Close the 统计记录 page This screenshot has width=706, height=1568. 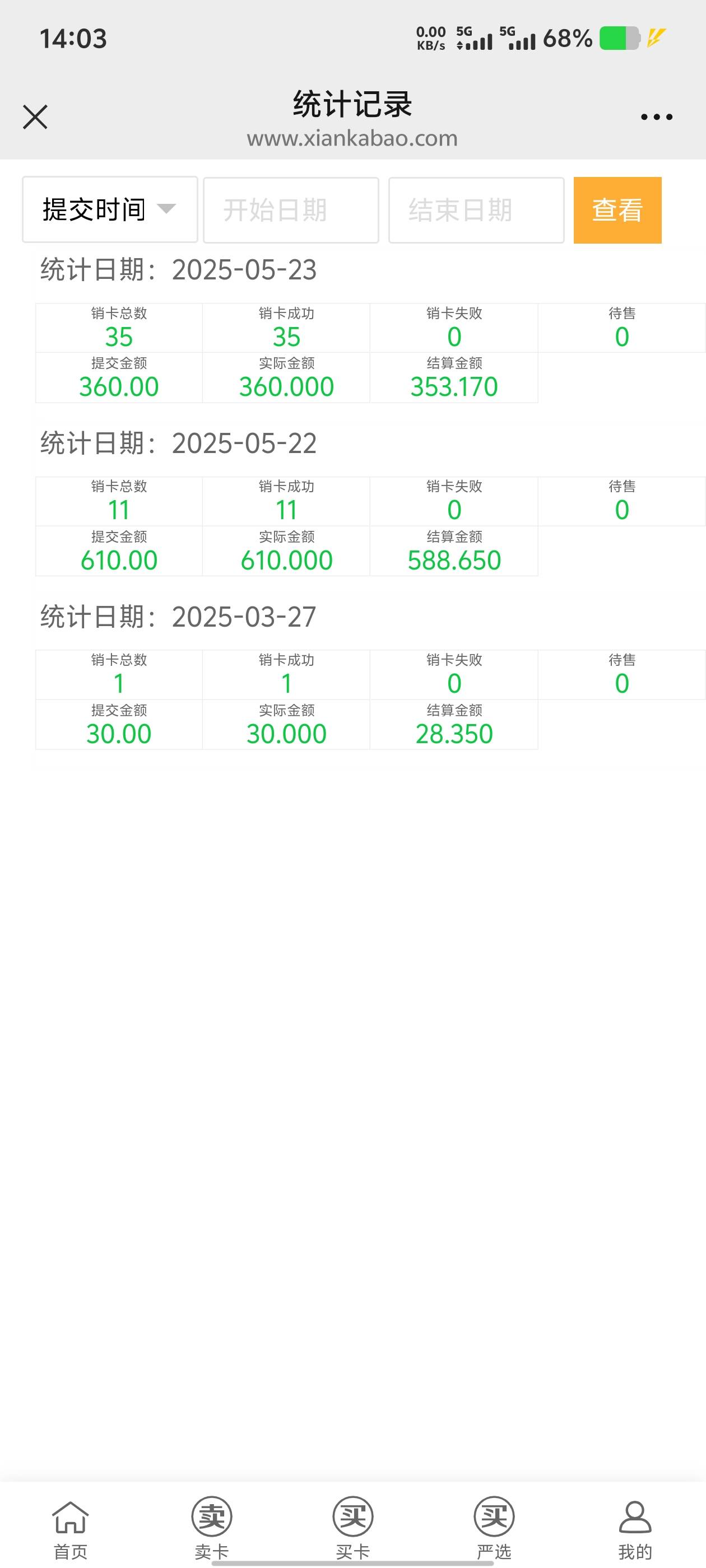click(35, 117)
